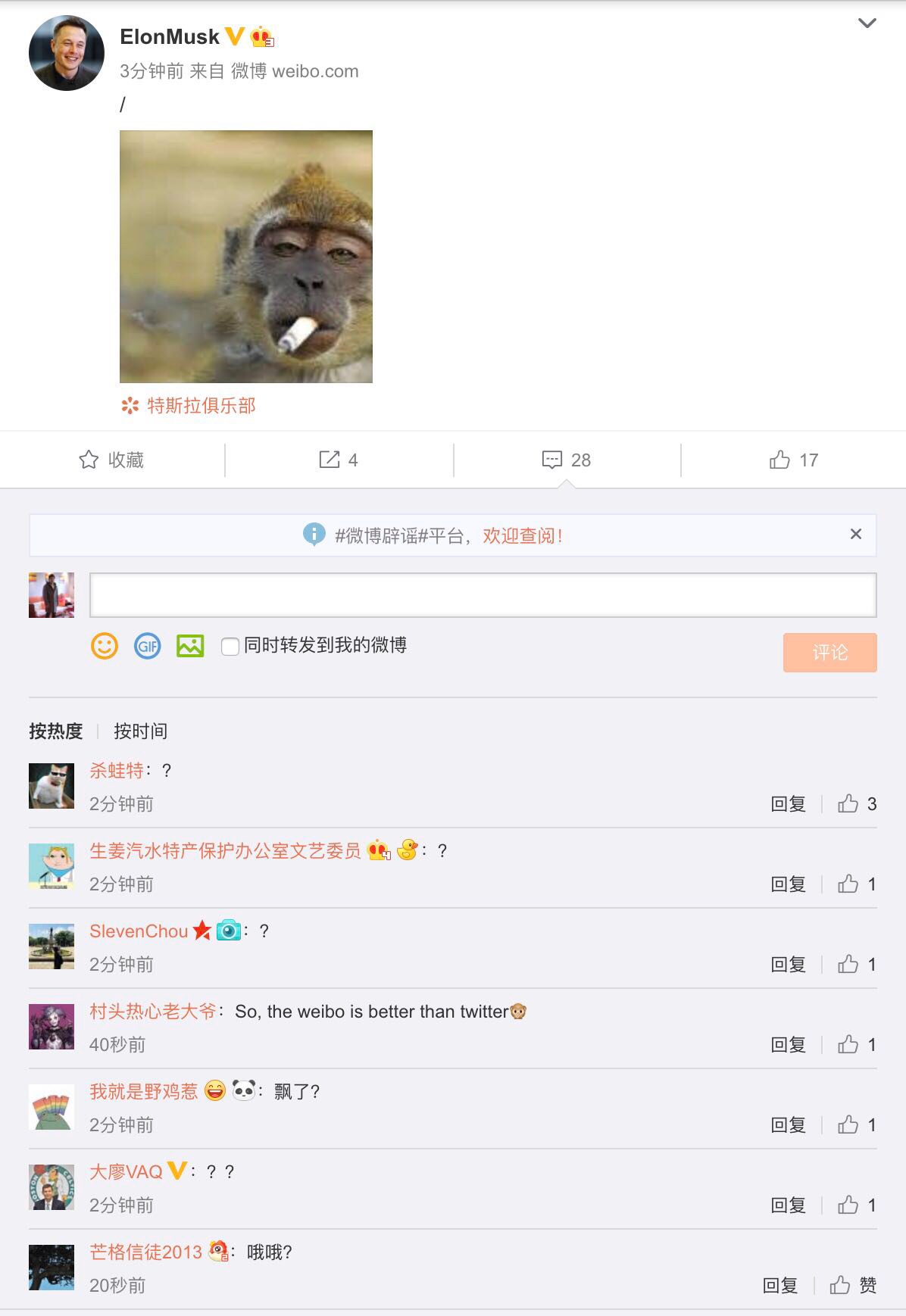This screenshot has width=906, height=1316.
Task: Like 芒格信徒2013's comment with 赞
Action: coord(852,1285)
